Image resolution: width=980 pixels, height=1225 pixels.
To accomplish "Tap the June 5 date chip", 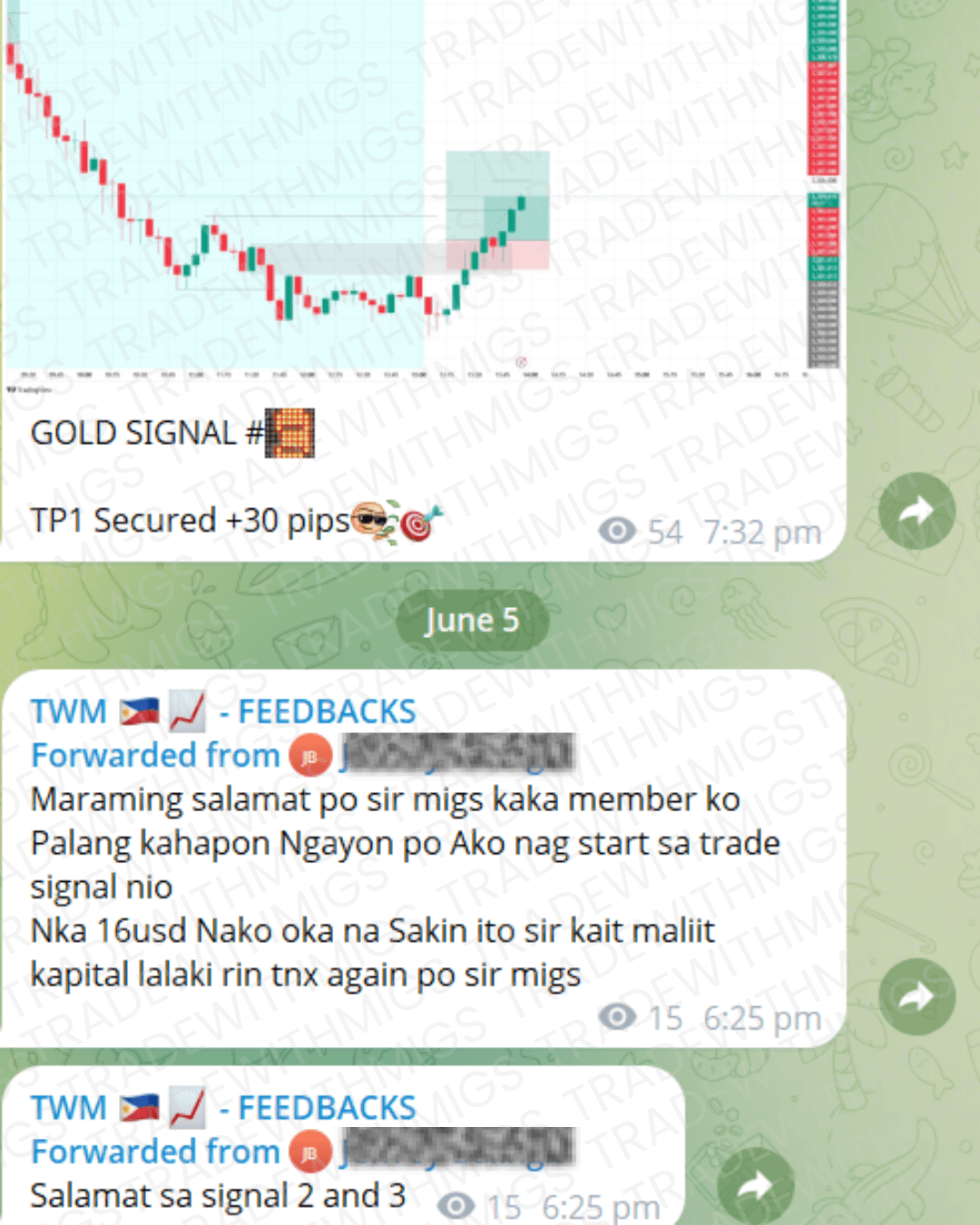I will (x=472, y=621).
